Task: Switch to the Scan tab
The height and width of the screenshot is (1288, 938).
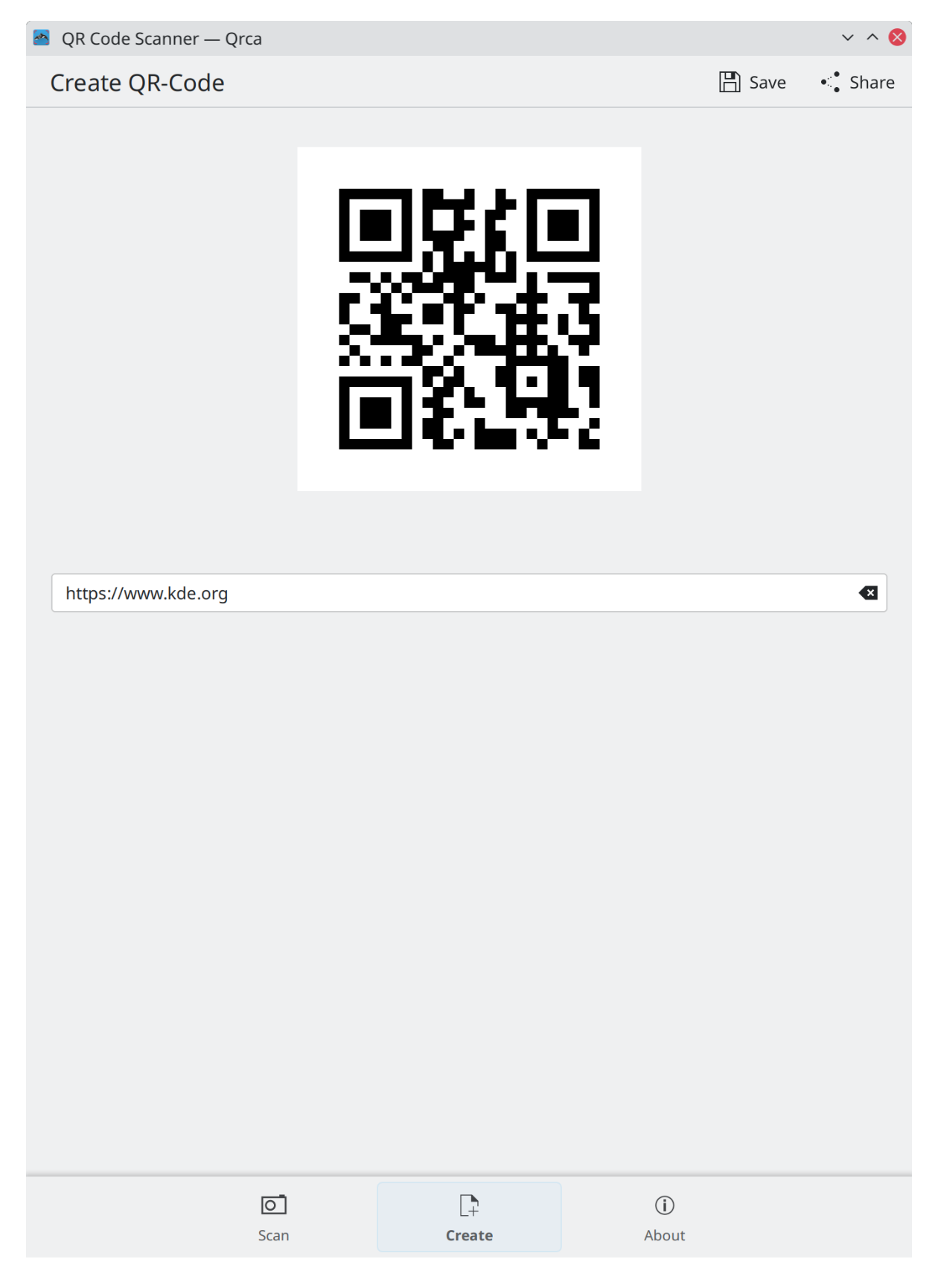Action: point(273,1217)
